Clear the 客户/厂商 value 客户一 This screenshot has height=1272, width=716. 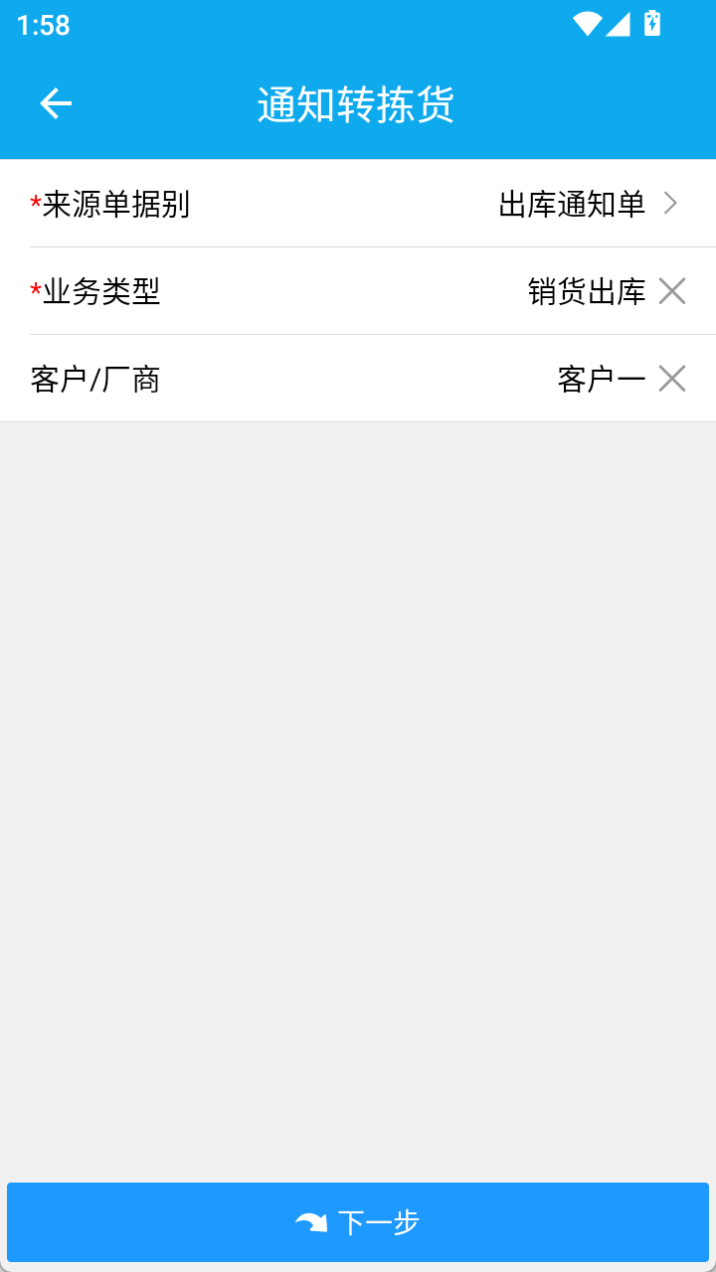tap(672, 379)
